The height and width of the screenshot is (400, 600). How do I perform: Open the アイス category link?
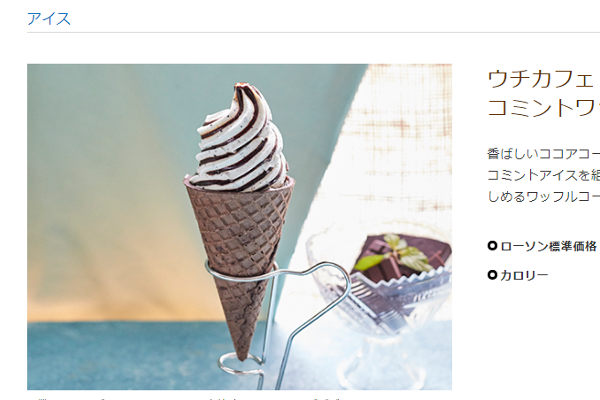pyautogui.click(x=48, y=18)
